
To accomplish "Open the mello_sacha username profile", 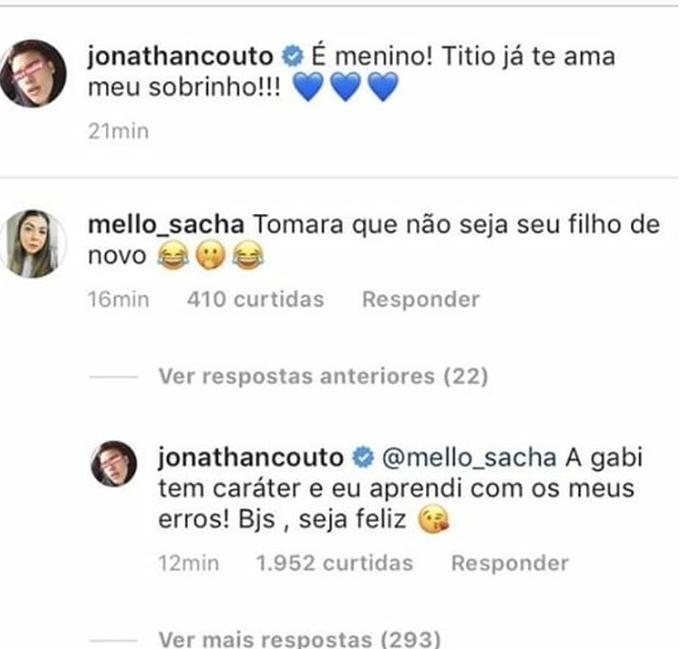I will coord(164,225).
